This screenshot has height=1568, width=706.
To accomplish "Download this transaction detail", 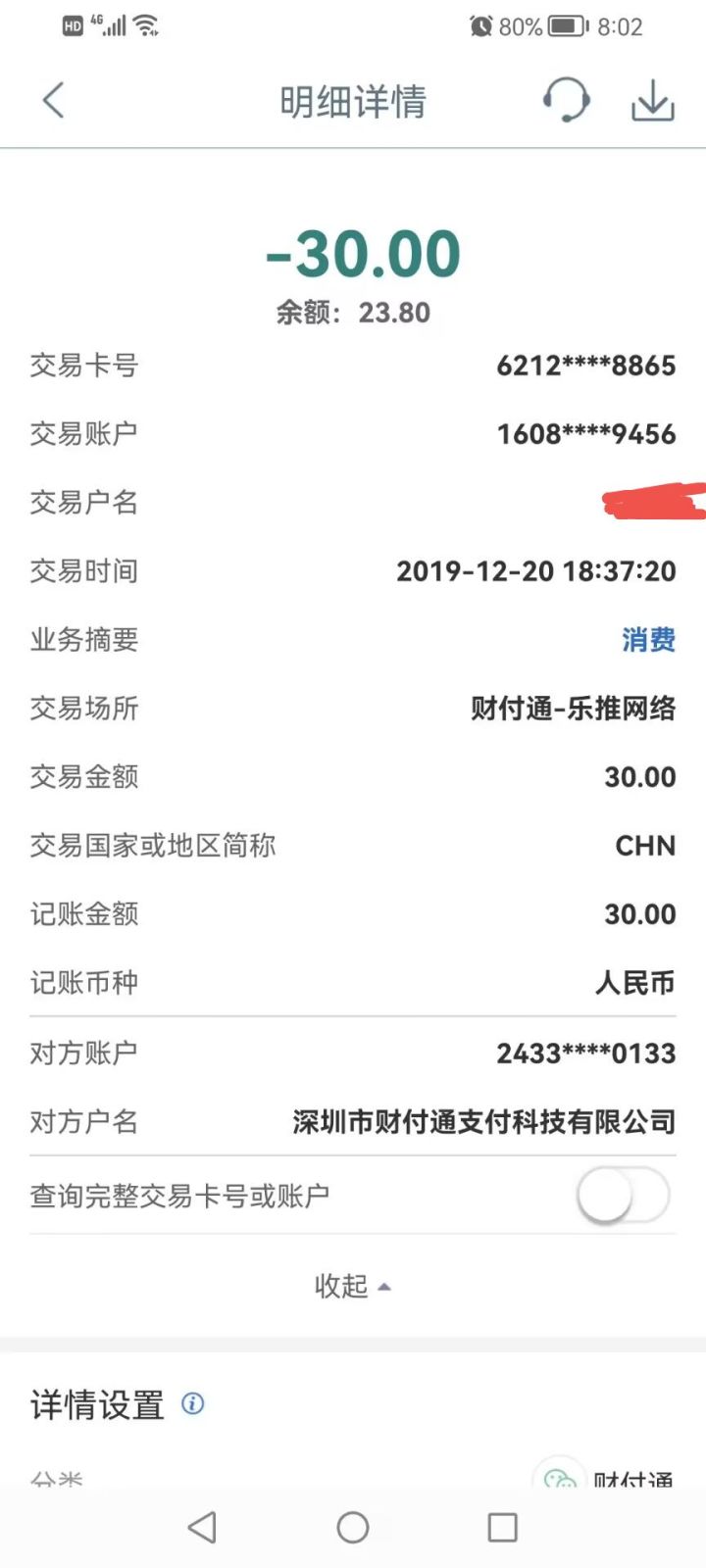I will (652, 100).
